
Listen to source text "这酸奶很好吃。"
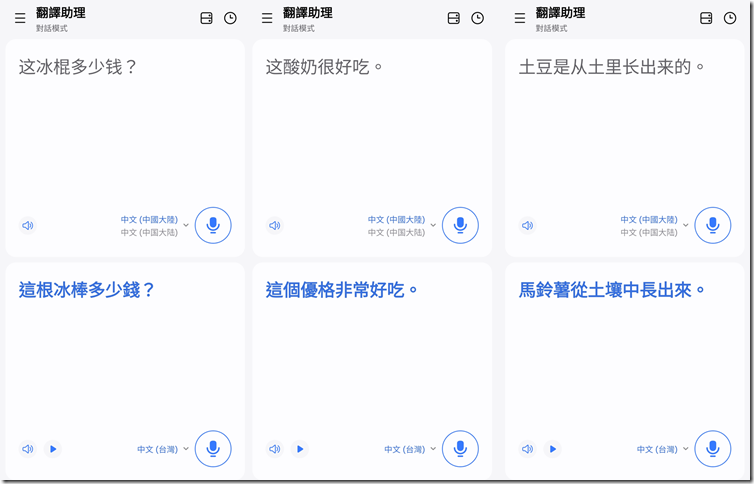tap(275, 226)
